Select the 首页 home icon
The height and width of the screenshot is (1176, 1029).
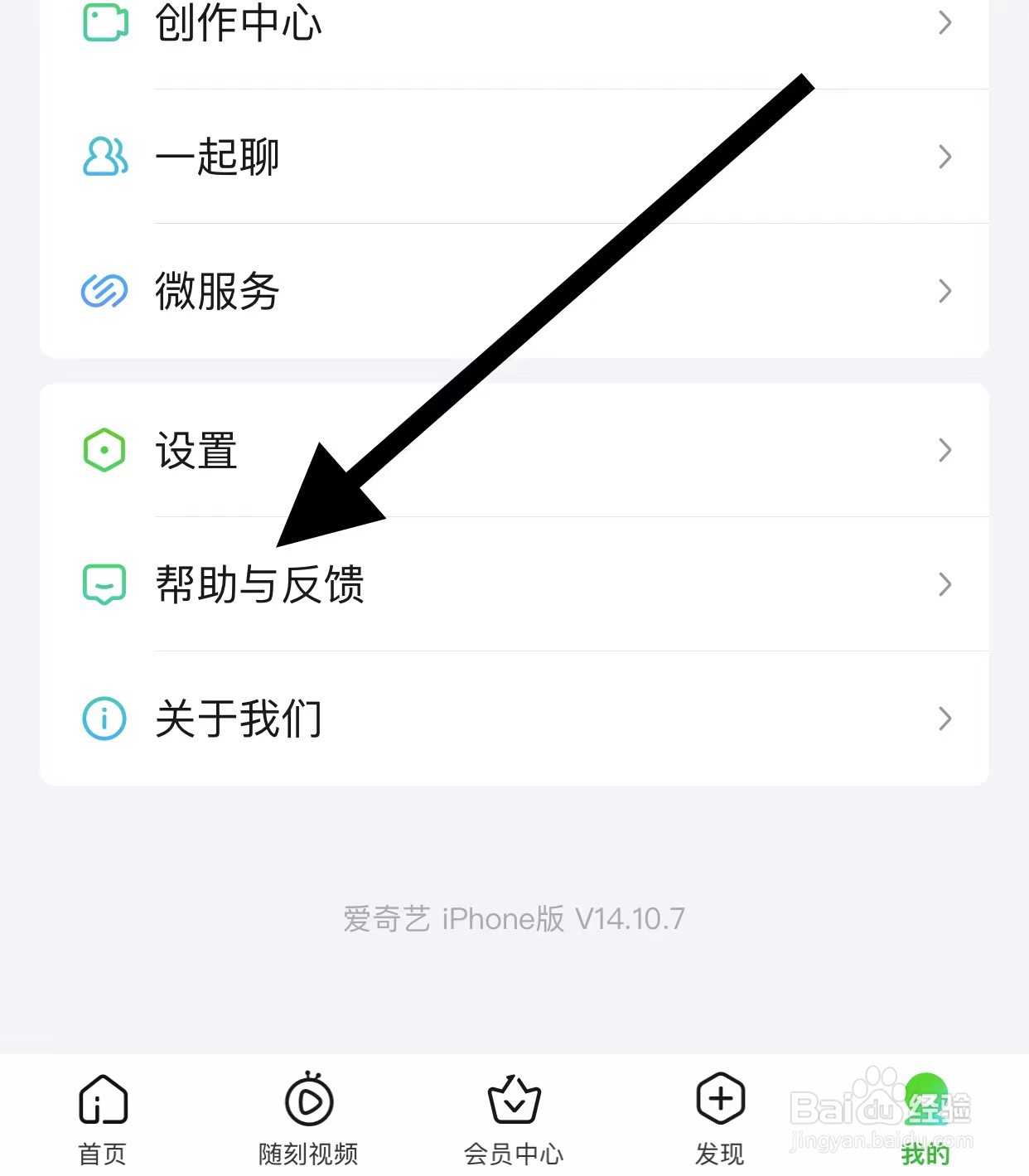pos(102,1102)
